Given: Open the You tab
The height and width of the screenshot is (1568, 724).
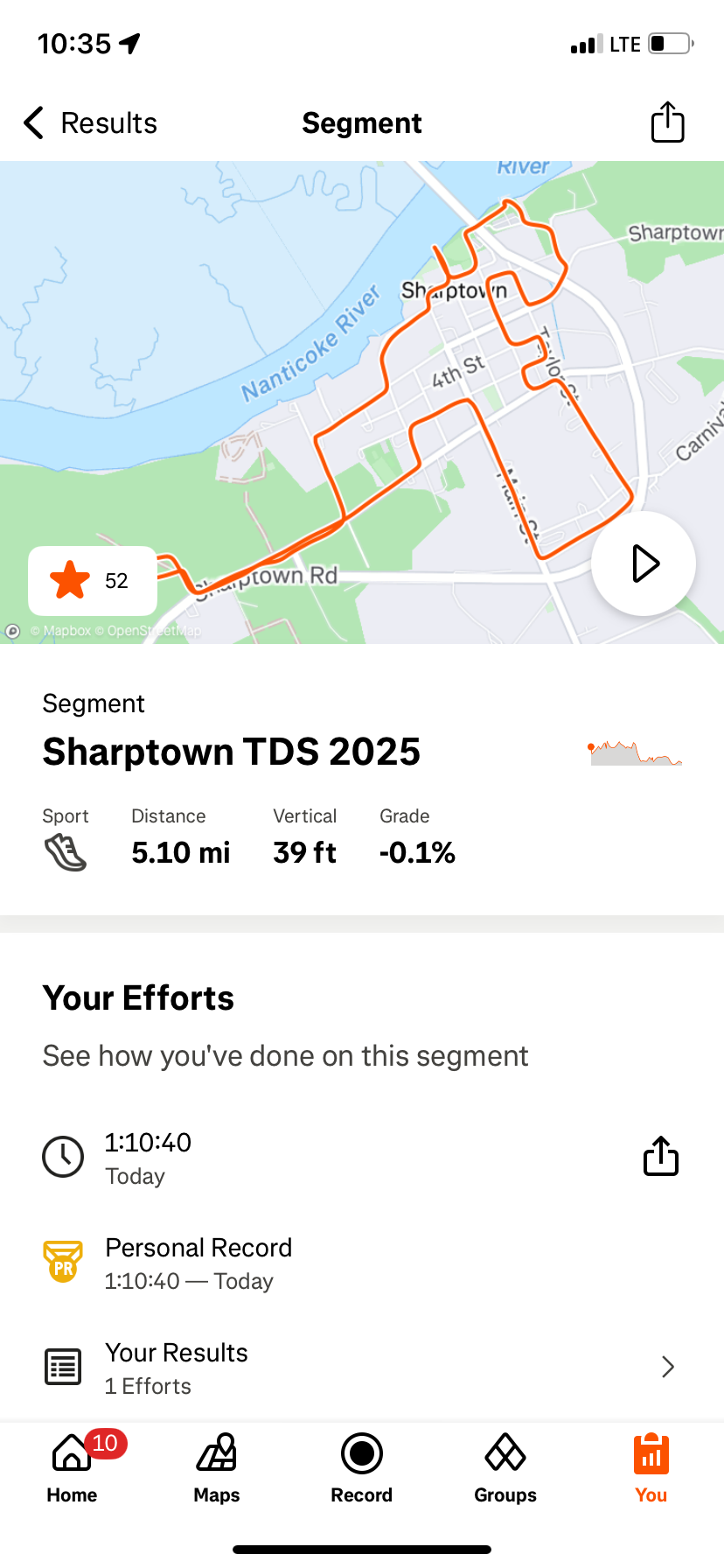Looking at the screenshot, I should pyautogui.click(x=651, y=1469).
